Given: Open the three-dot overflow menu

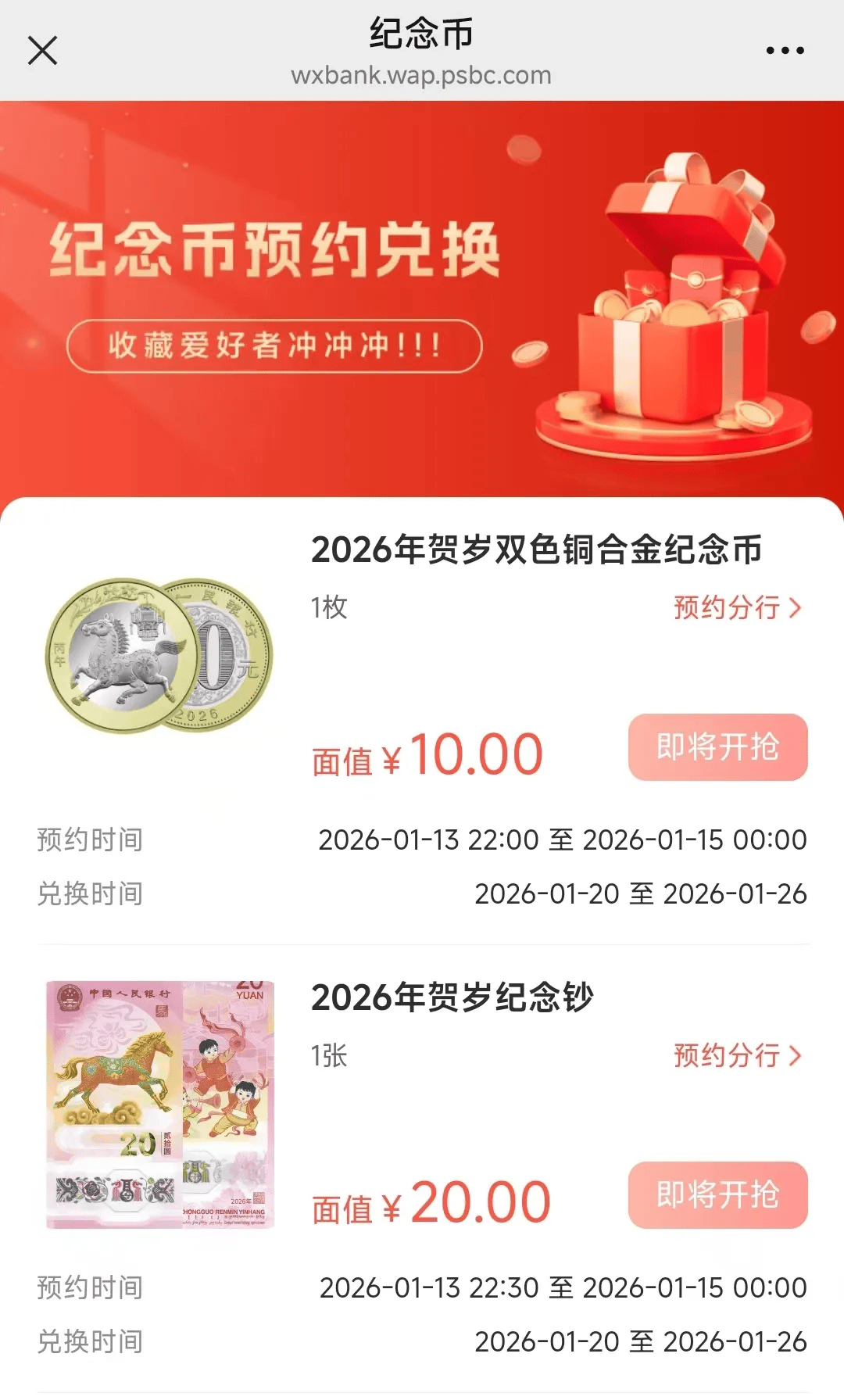Looking at the screenshot, I should coord(785,51).
